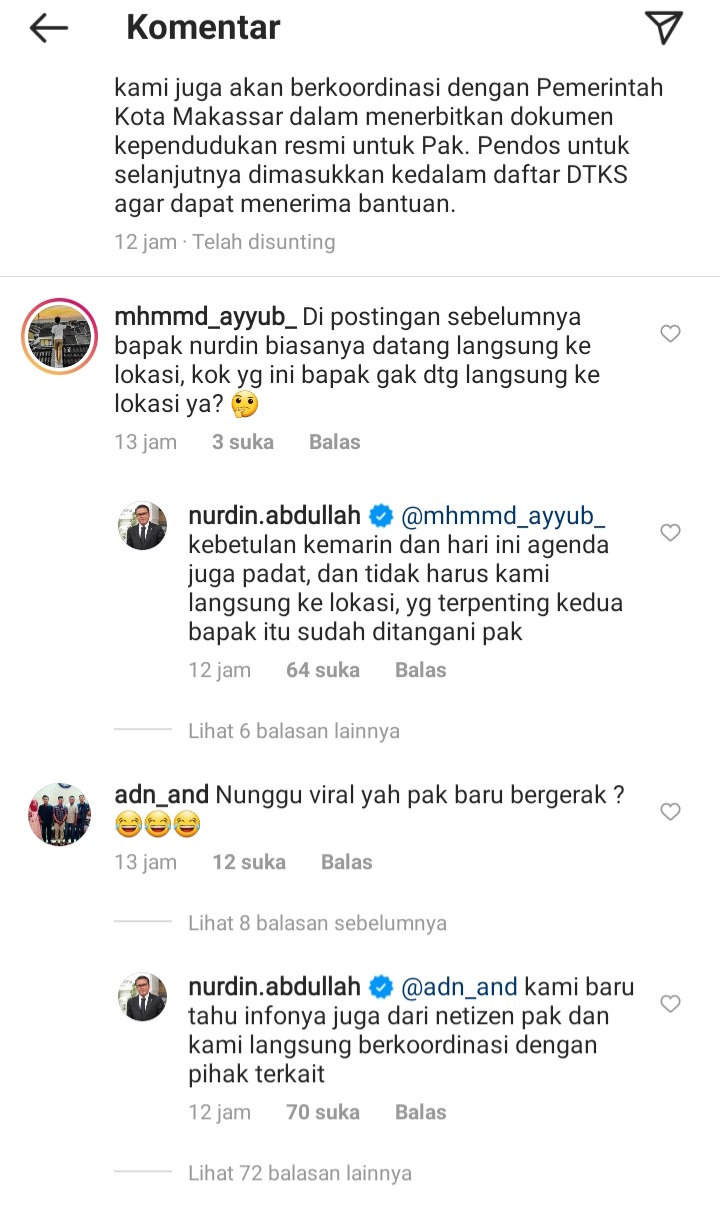
Task: Show Lihat 8 balasan sebelumnya
Action: 316,923
